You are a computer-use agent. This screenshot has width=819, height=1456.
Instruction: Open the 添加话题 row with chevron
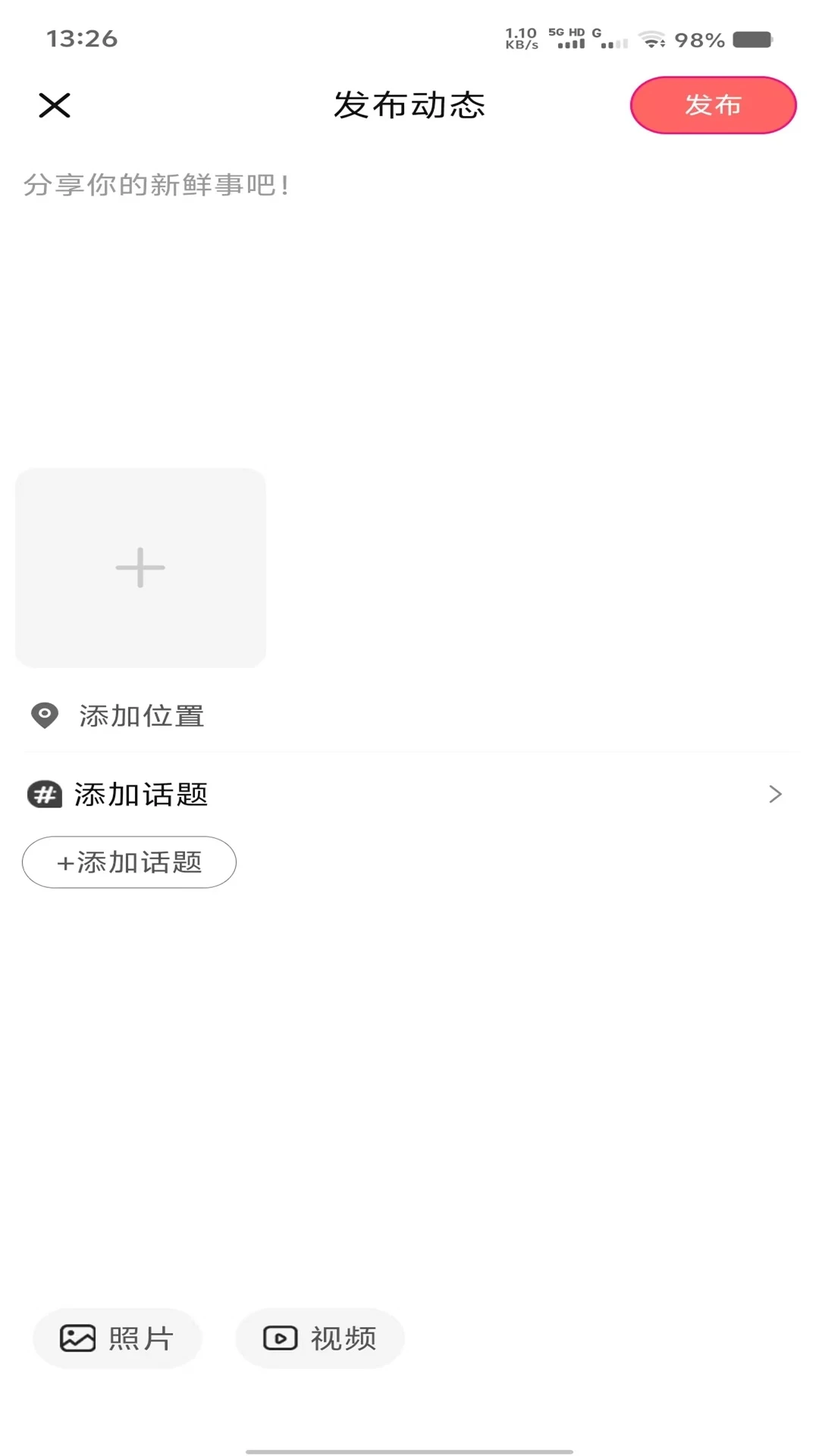(x=409, y=795)
